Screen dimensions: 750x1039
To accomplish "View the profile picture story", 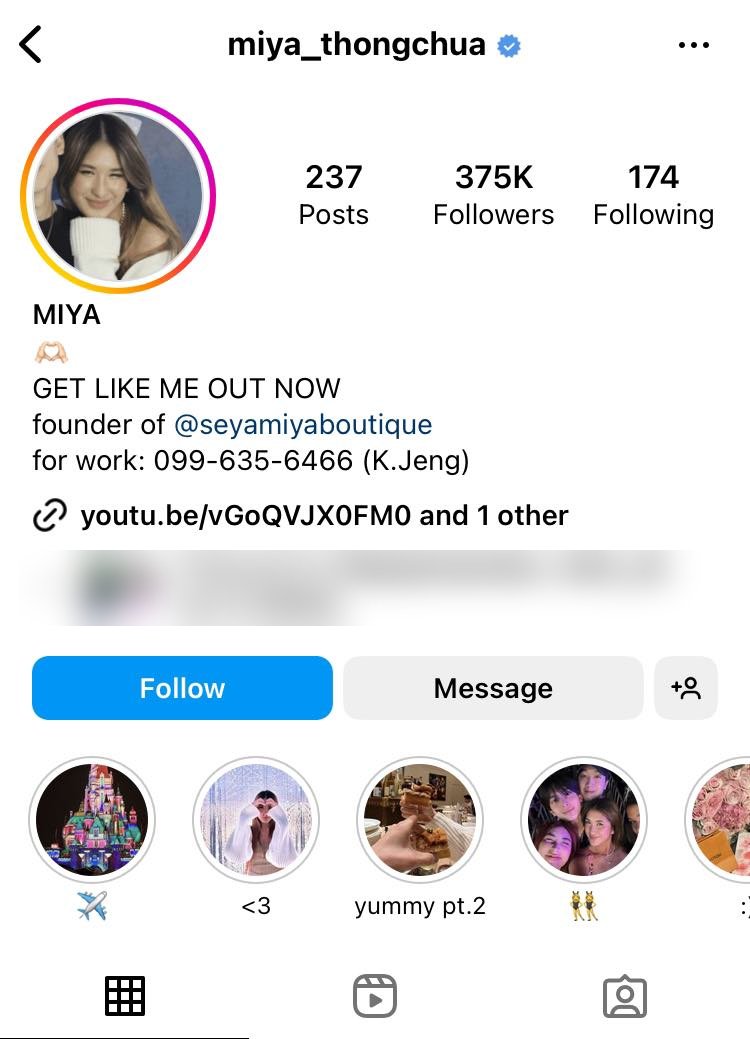I will pos(118,195).
